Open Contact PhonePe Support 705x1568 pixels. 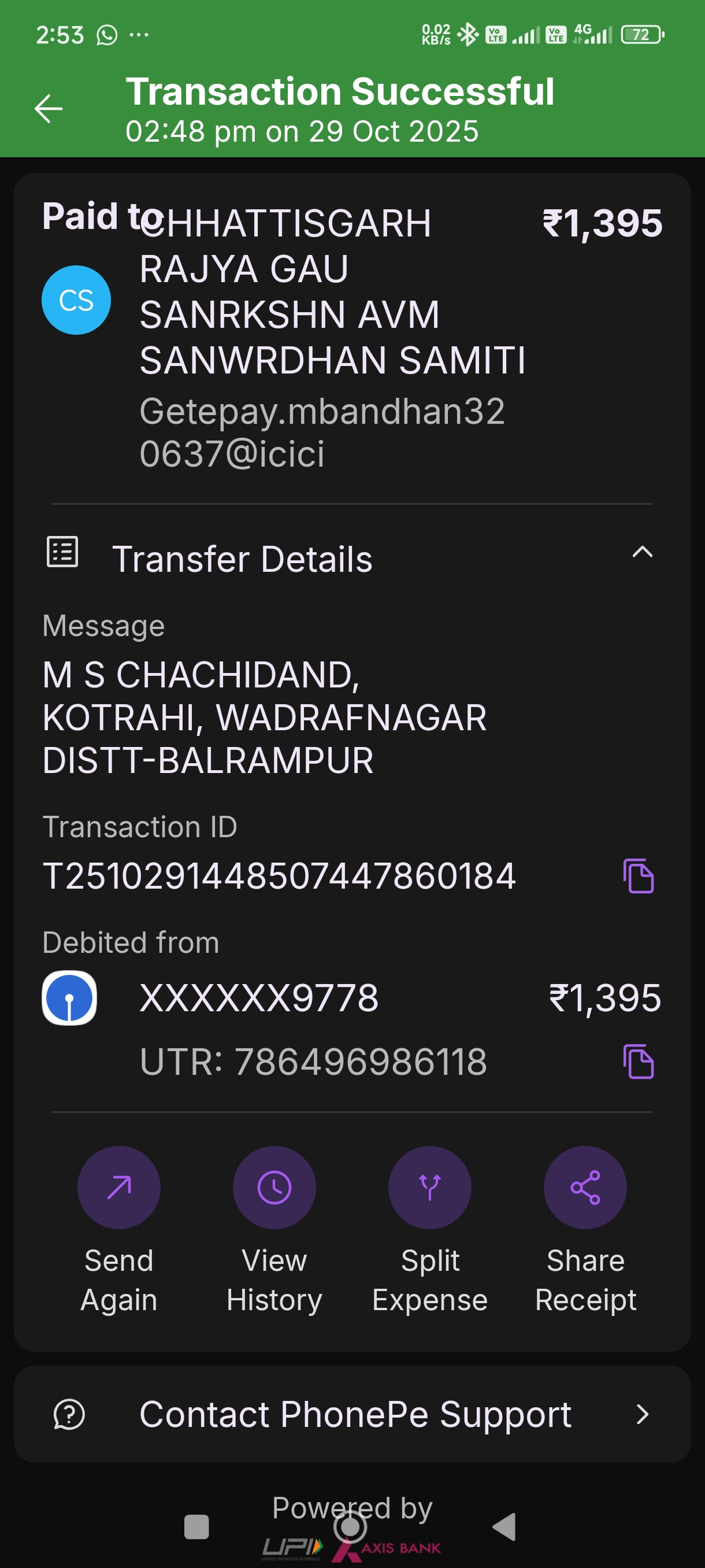(352, 1414)
